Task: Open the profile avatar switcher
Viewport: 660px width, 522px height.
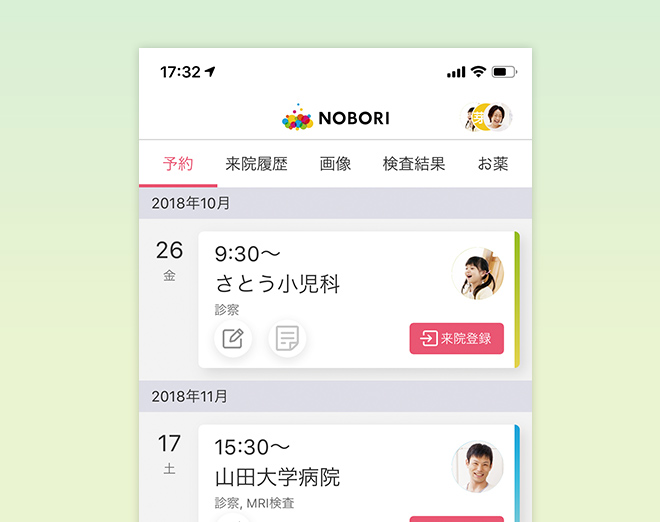Action: (x=487, y=117)
